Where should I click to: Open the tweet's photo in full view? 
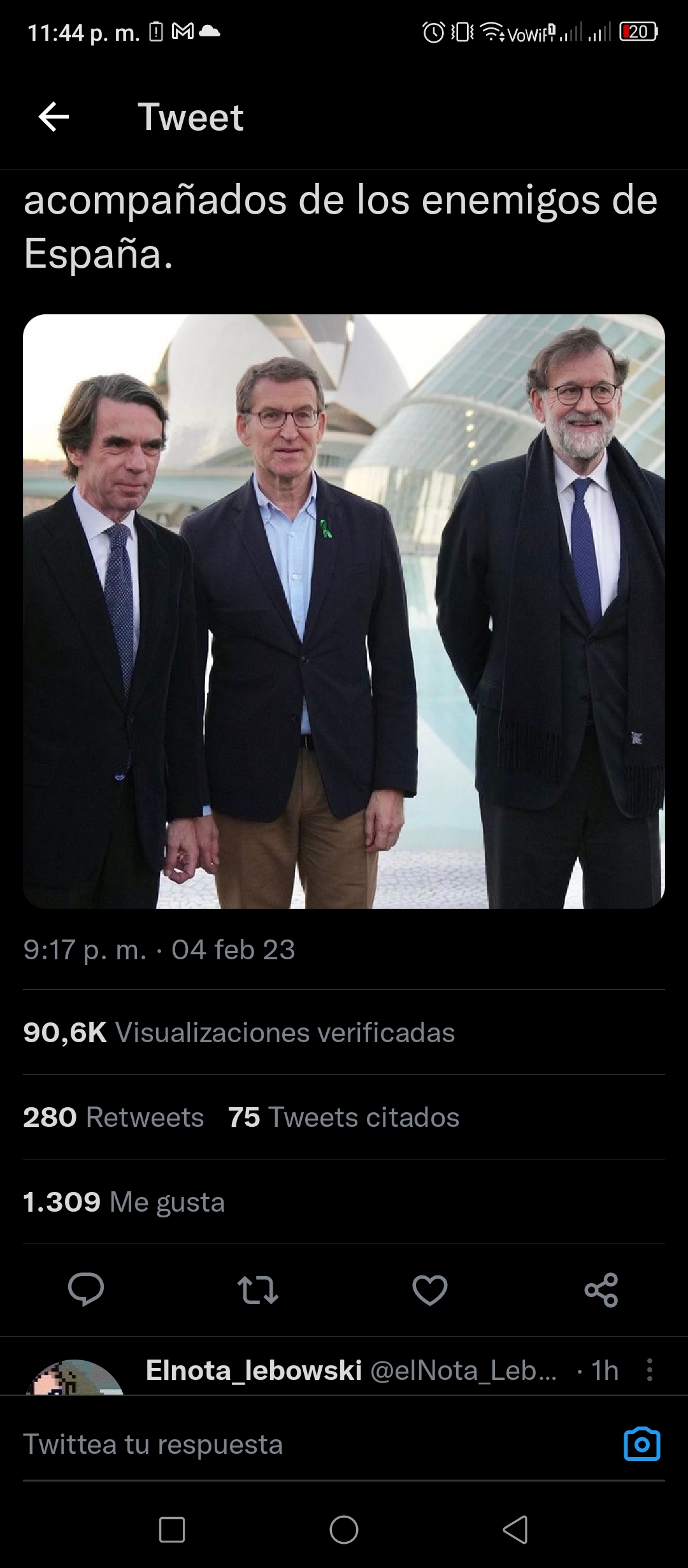point(344,611)
